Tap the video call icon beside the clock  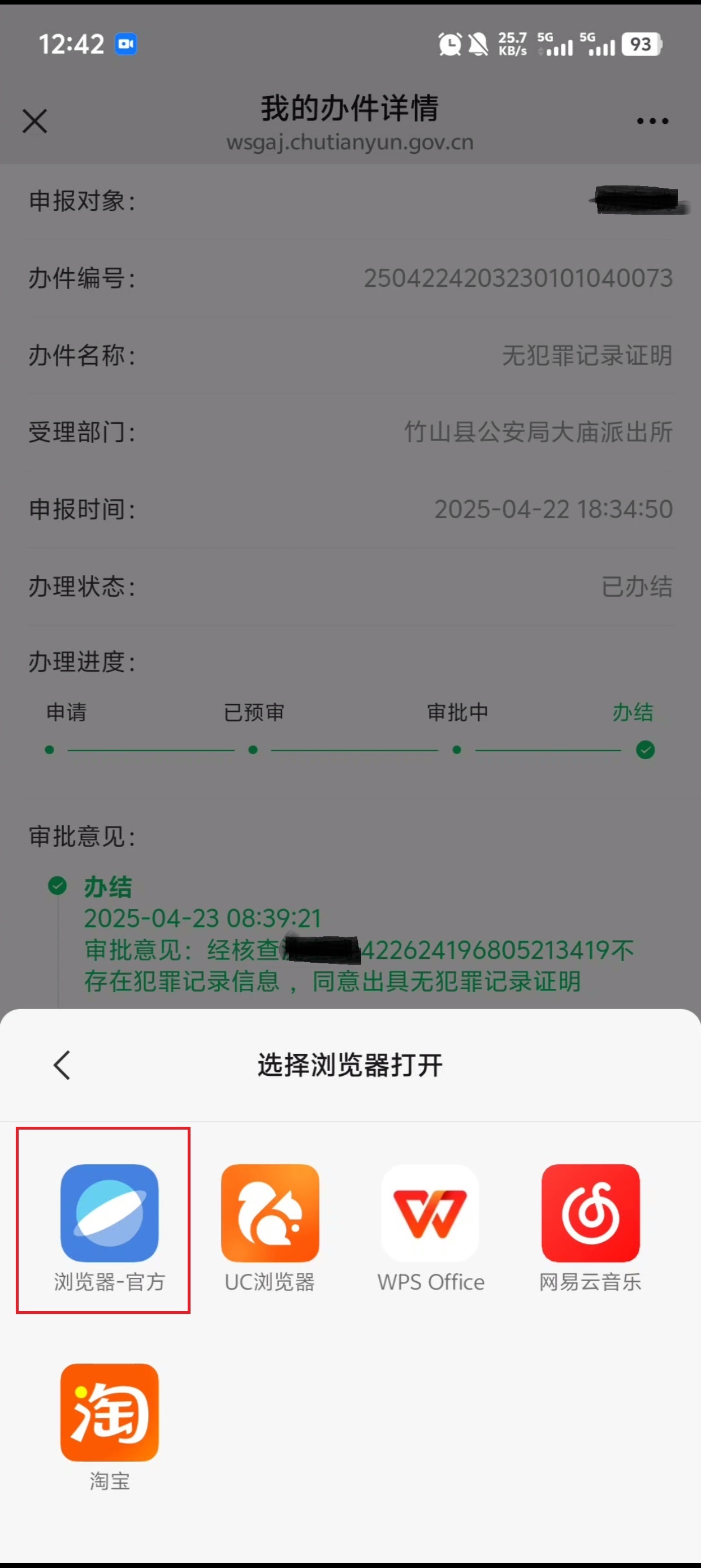126,42
